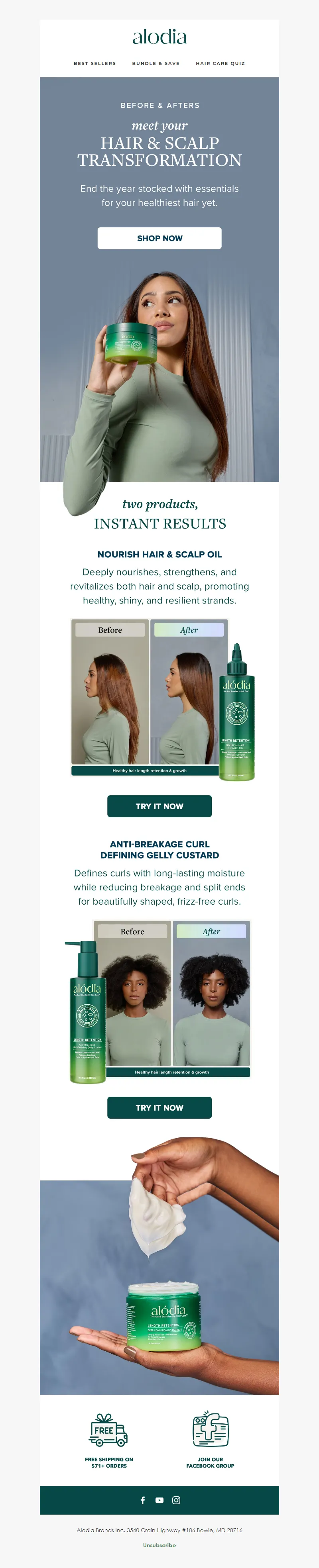The height and width of the screenshot is (1568, 319).
Task: Tap the Unsubscribe link
Action: click(x=159, y=1545)
